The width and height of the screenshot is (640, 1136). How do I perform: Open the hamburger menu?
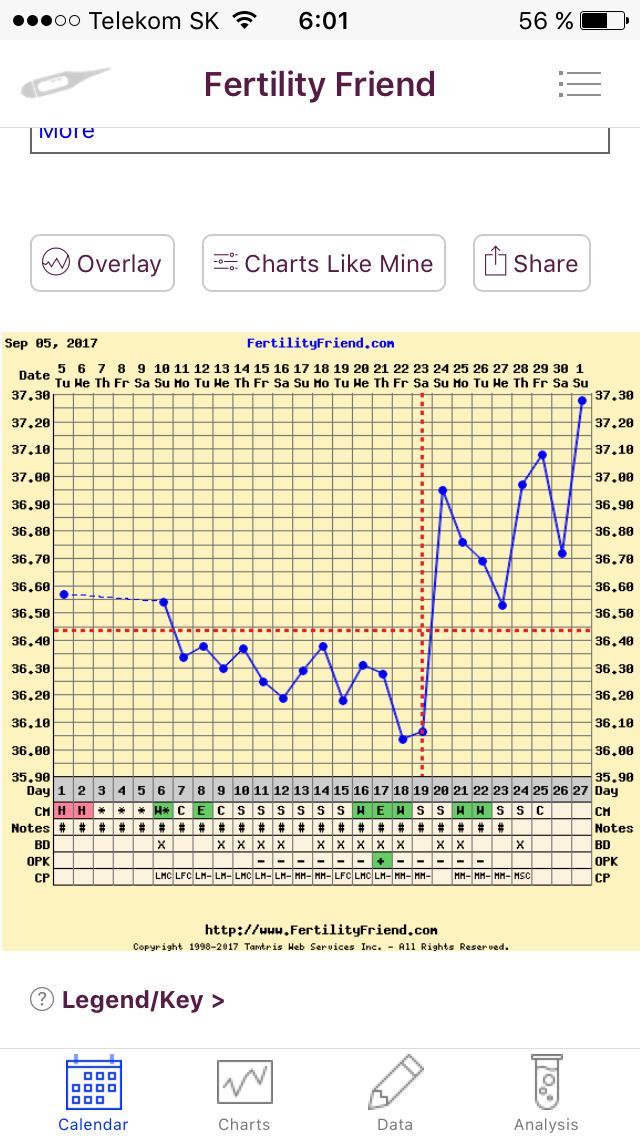coord(580,84)
